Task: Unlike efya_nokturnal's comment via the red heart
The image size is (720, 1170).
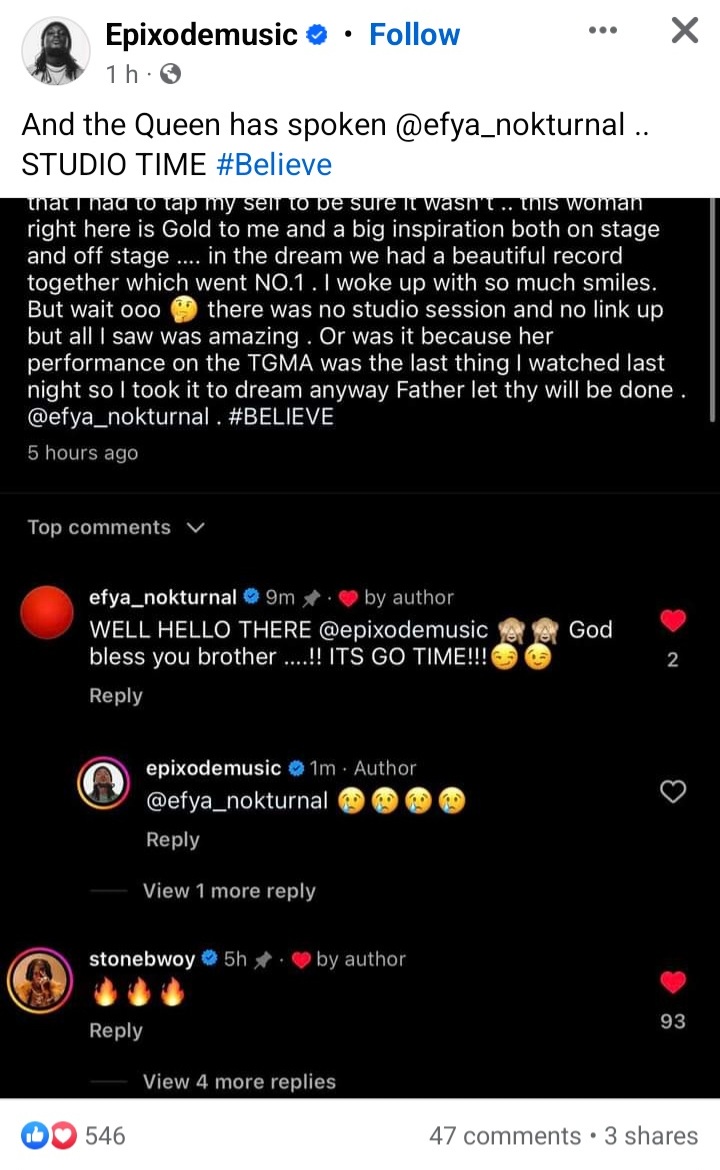Action: click(x=672, y=620)
